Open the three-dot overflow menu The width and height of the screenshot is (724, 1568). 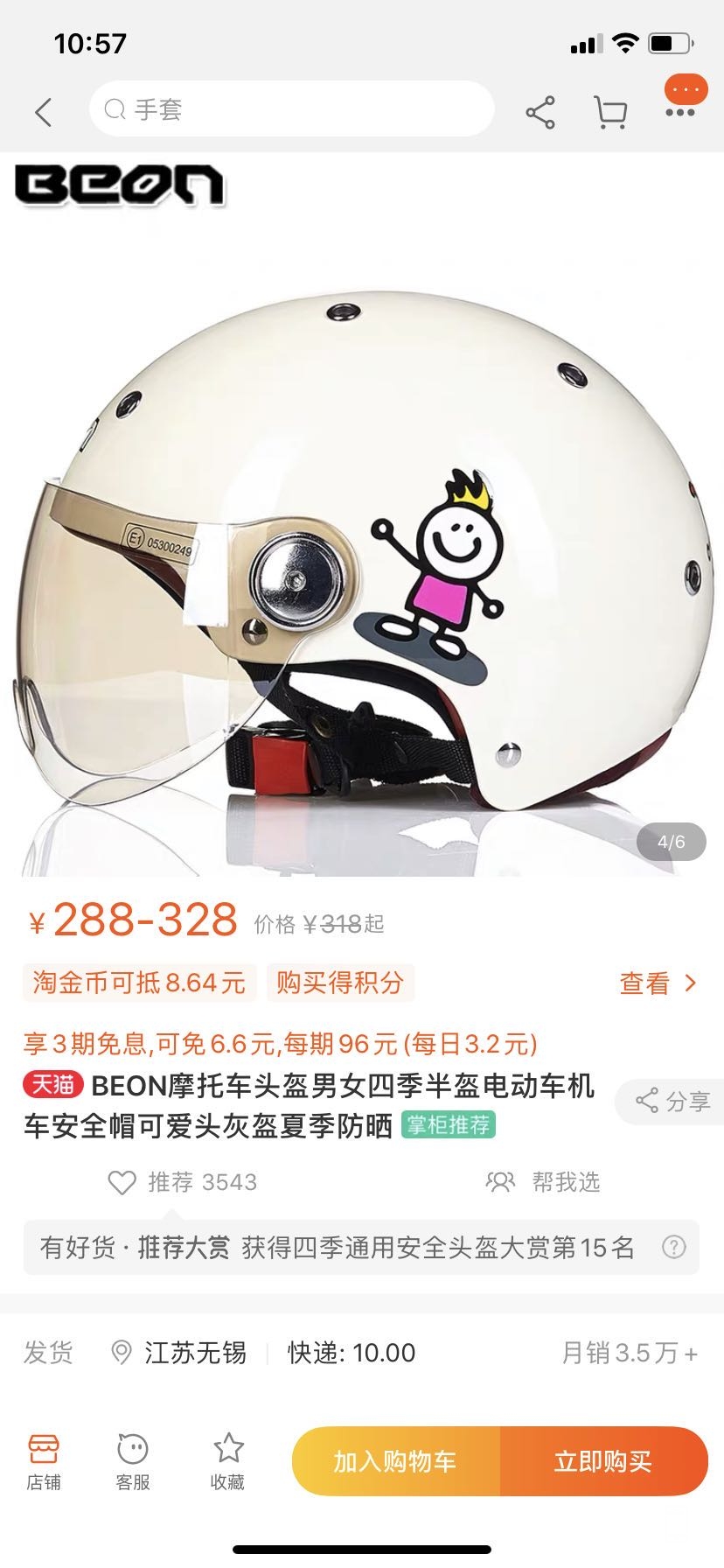click(680, 112)
